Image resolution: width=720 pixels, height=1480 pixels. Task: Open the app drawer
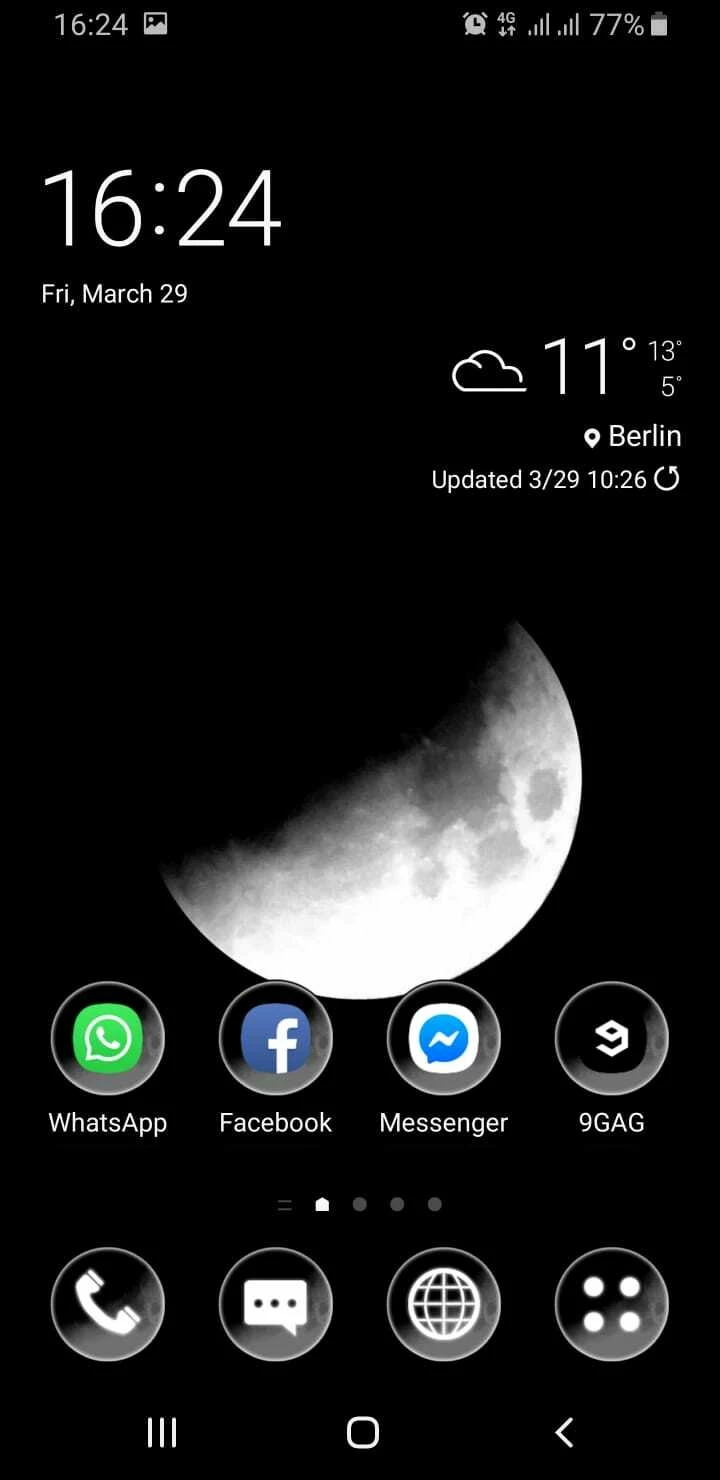(611, 1304)
